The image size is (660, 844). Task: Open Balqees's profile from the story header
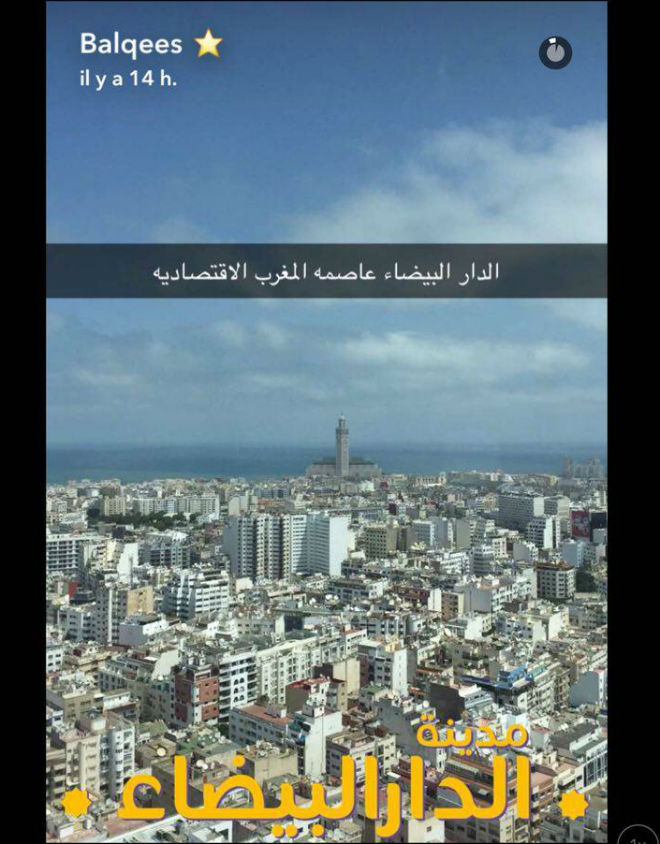click(131, 44)
